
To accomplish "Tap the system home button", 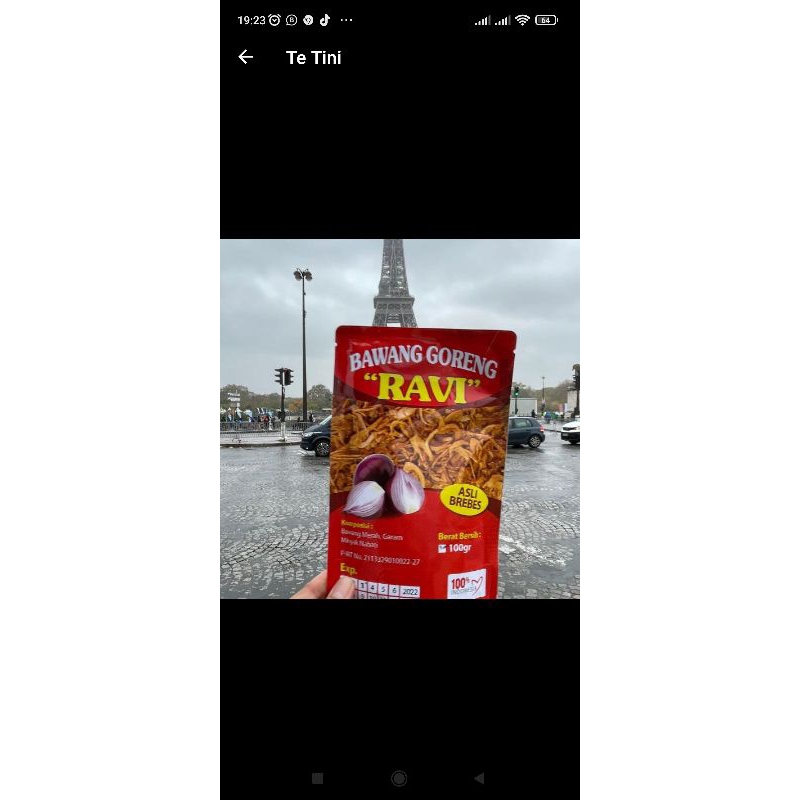I will (399, 778).
